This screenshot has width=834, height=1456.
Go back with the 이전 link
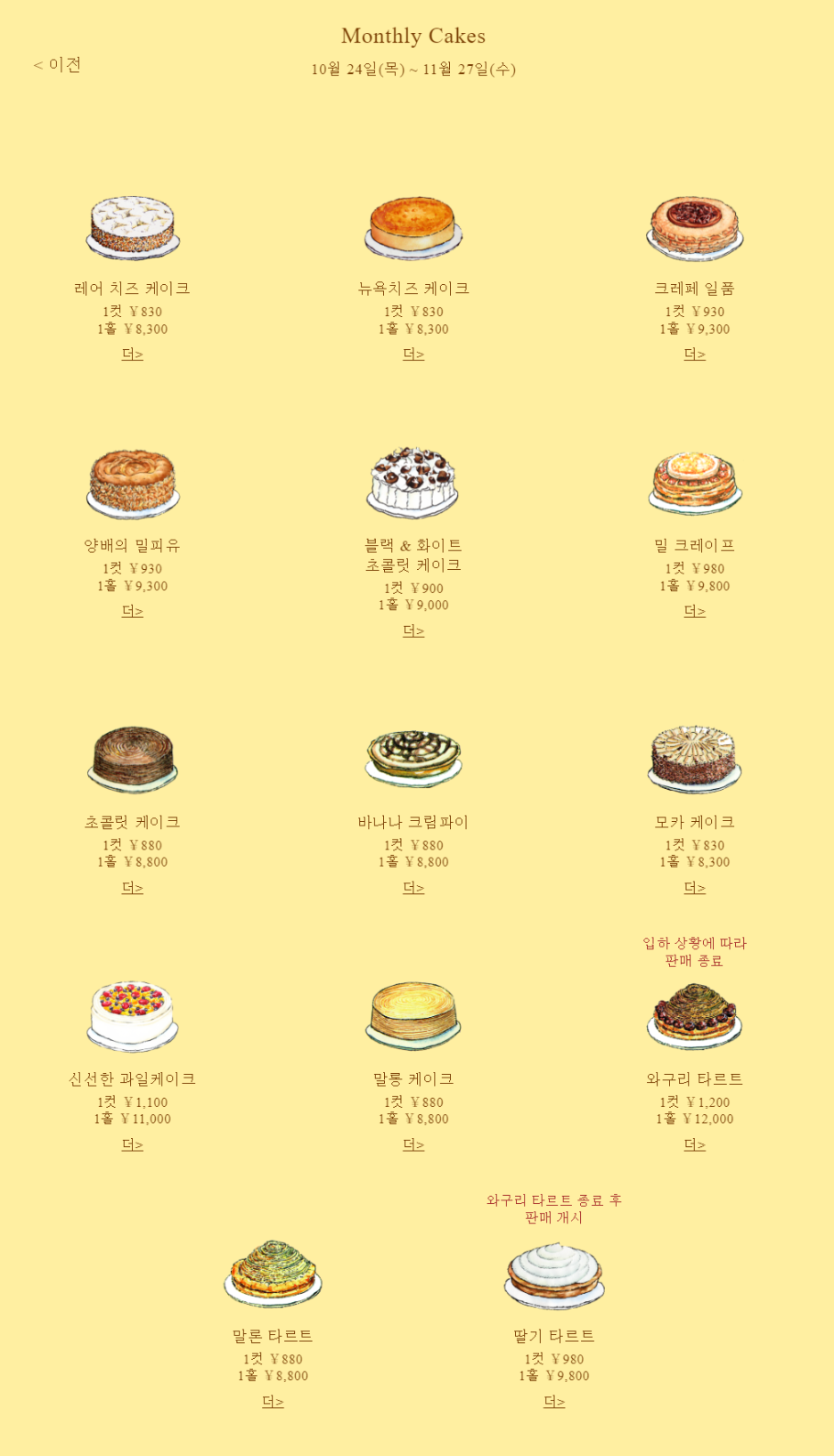pyautogui.click(x=57, y=65)
